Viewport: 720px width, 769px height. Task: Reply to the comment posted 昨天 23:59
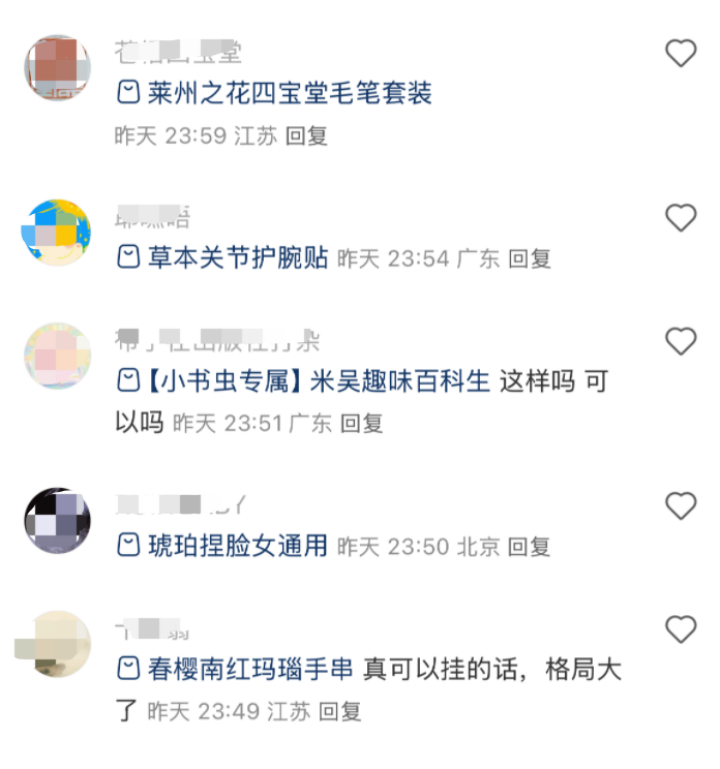point(307,136)
